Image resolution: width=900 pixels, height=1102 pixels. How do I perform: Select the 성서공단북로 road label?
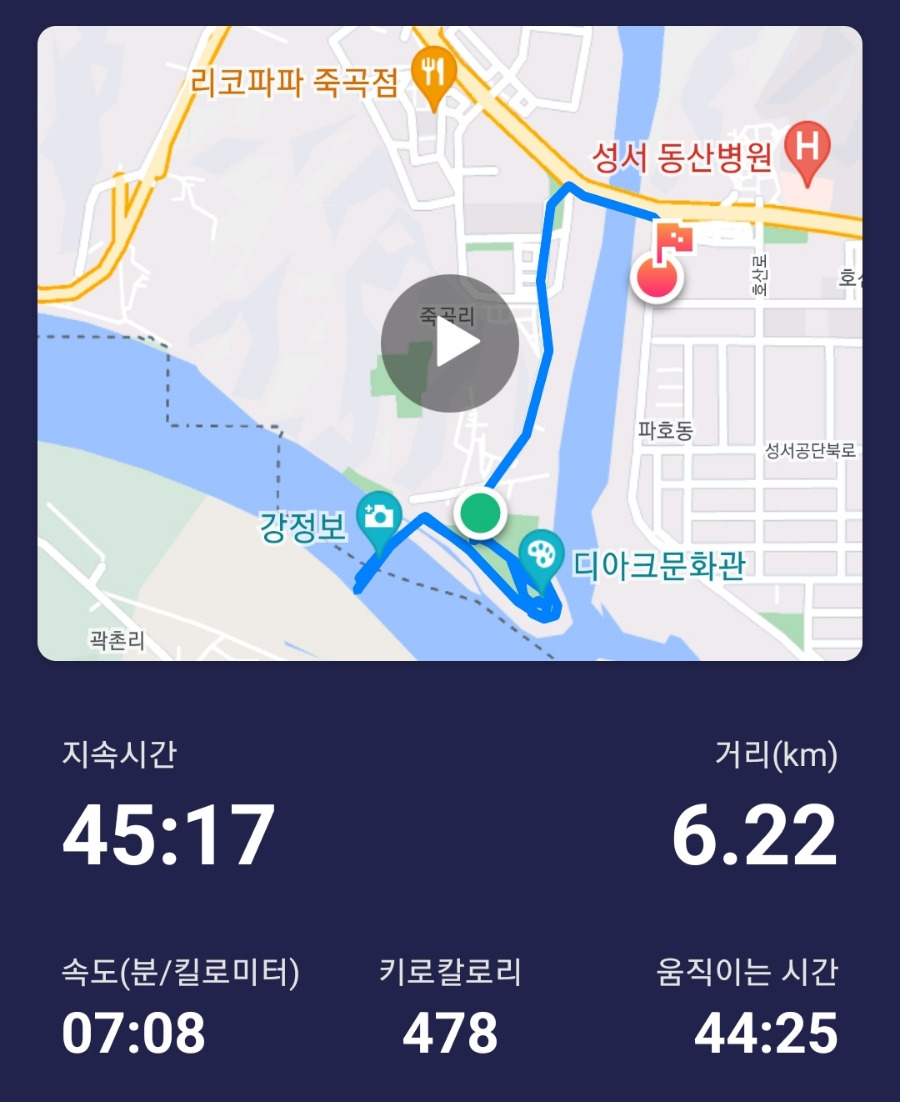[810, 450]
